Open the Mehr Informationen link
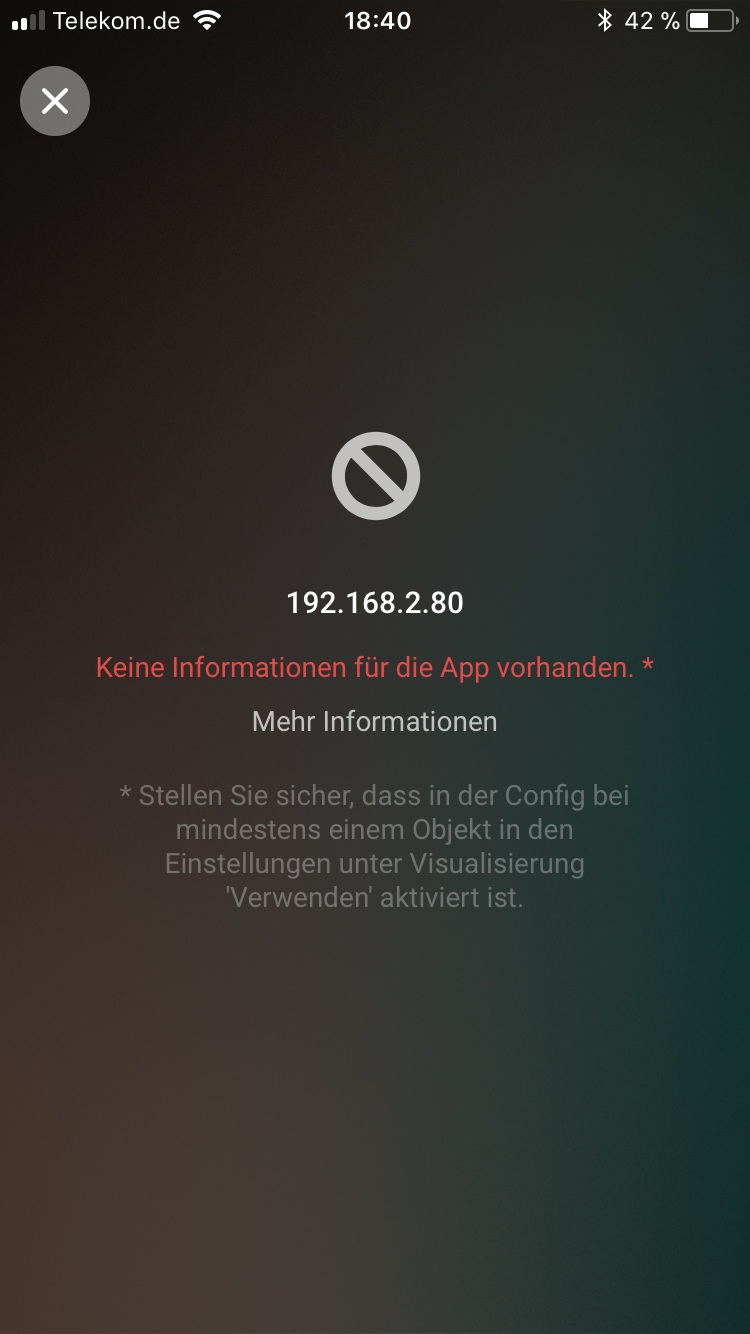Screen dimensions: 750x1334 tap(374, 721)
